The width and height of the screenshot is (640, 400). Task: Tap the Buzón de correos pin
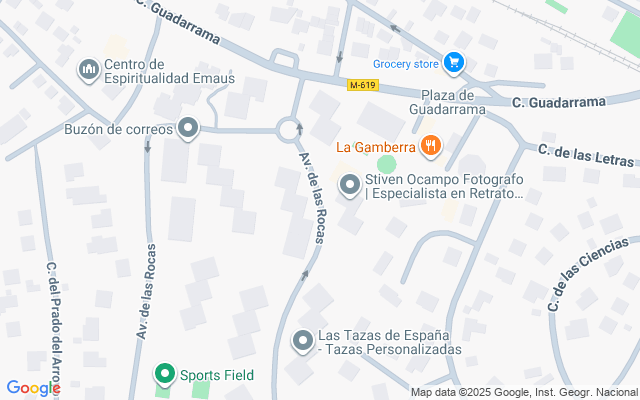[188, 129]
